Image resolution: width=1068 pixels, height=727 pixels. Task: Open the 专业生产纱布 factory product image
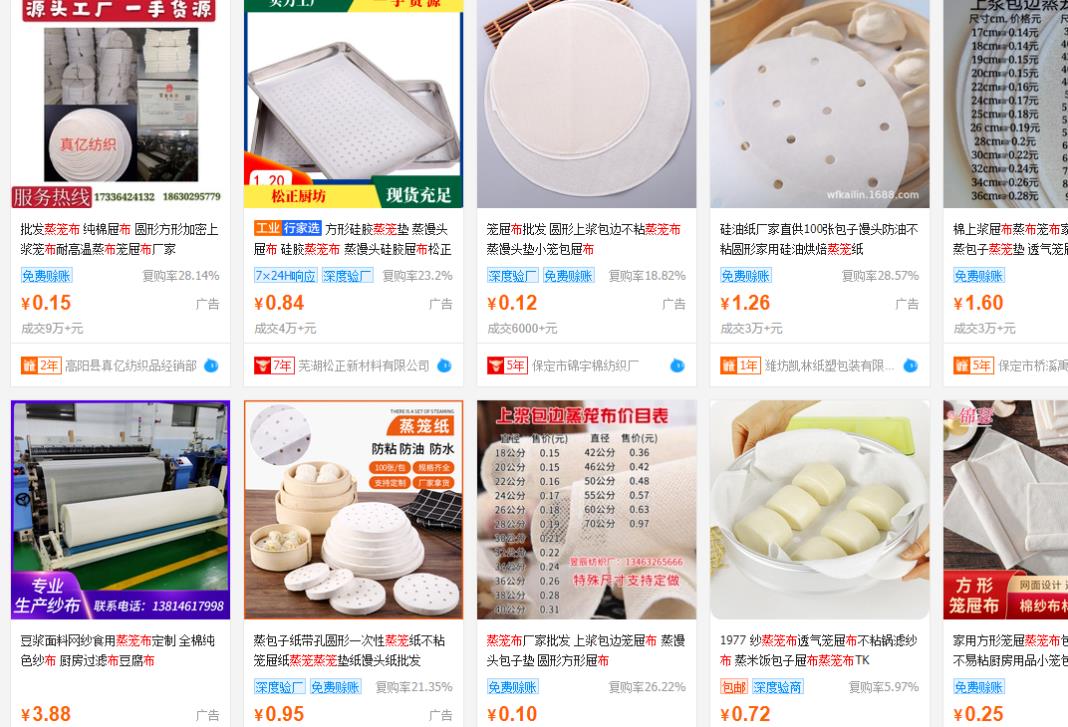pos(120,509)
